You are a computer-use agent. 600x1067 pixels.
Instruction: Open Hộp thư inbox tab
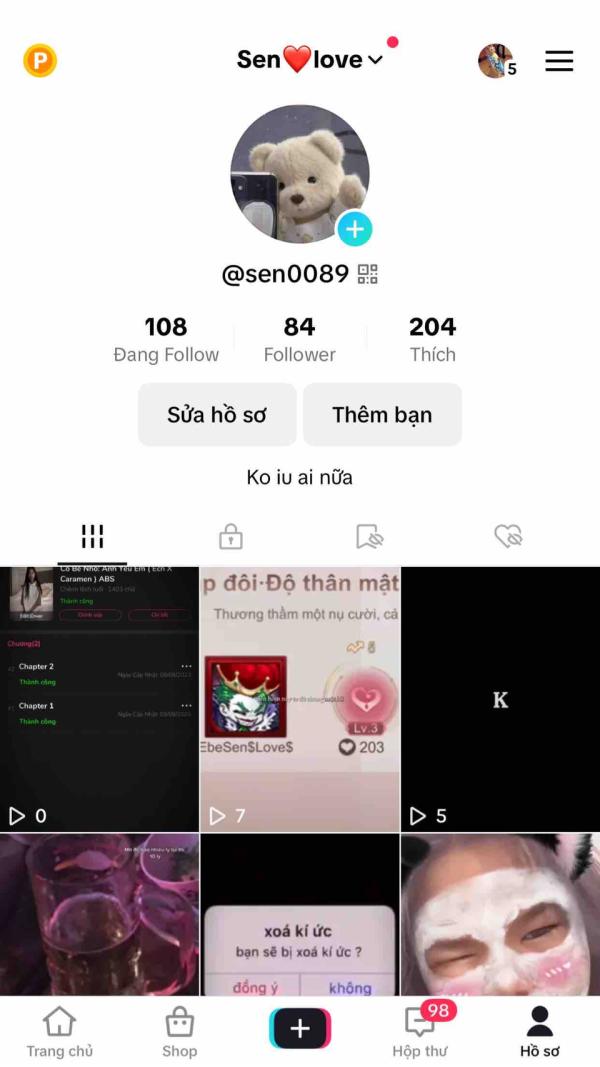pyautogui.click(x=420, y=1032)
